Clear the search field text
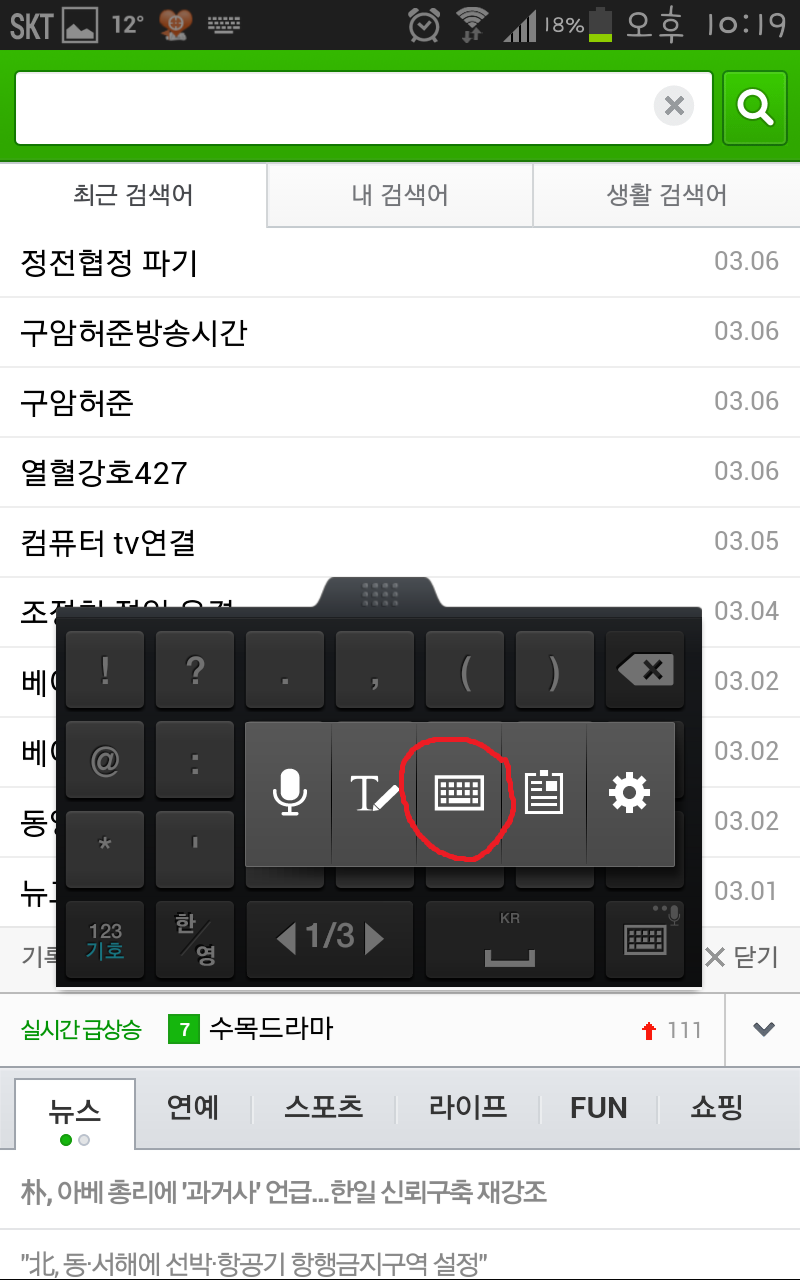800x1280 pixels. click(x=674, y=106)
